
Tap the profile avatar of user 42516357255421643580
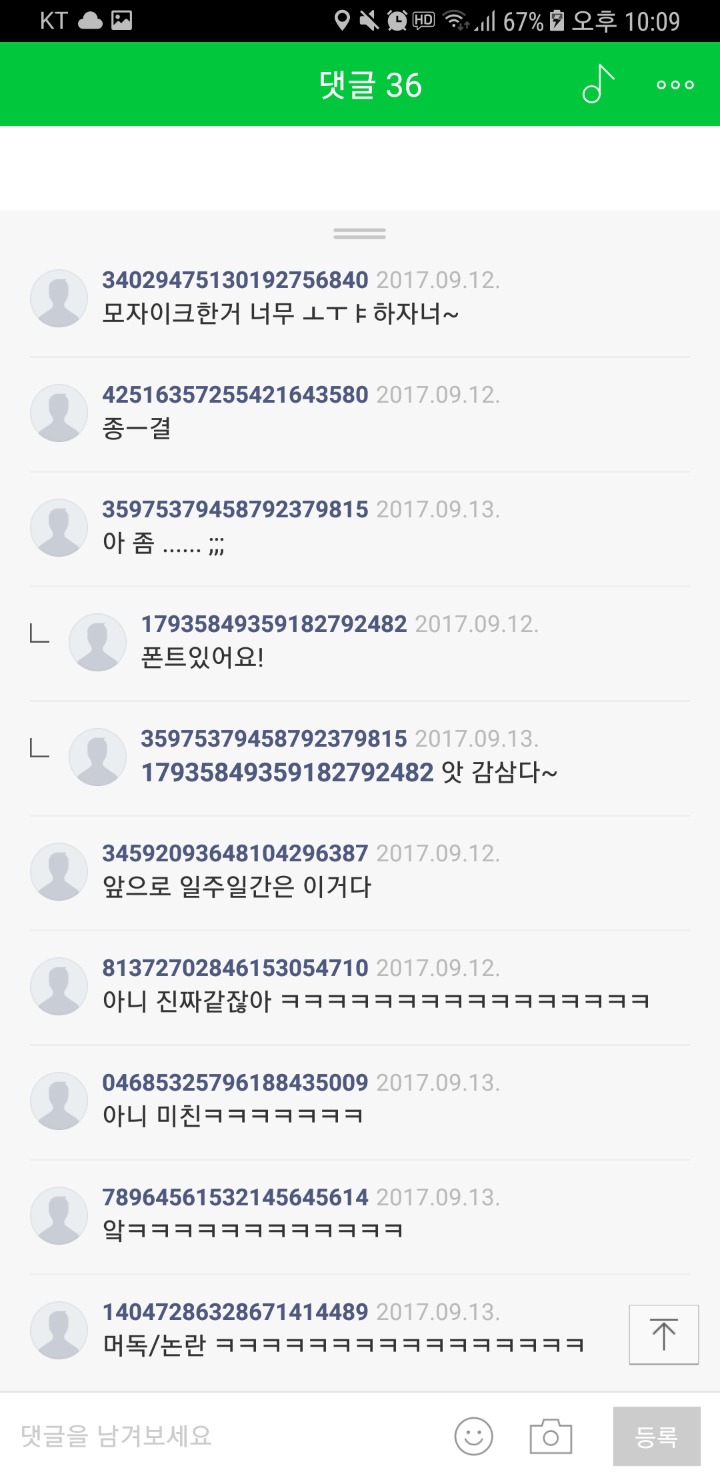pyautogui.click(x=58, y=412)
